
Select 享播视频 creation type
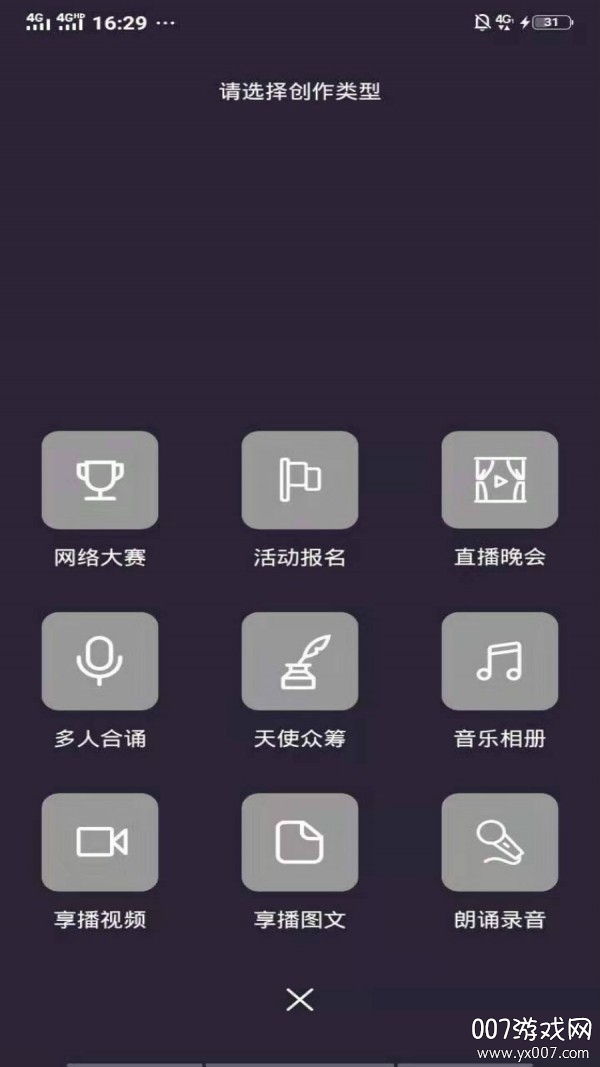pyautogui.click(x=100, y=842)
